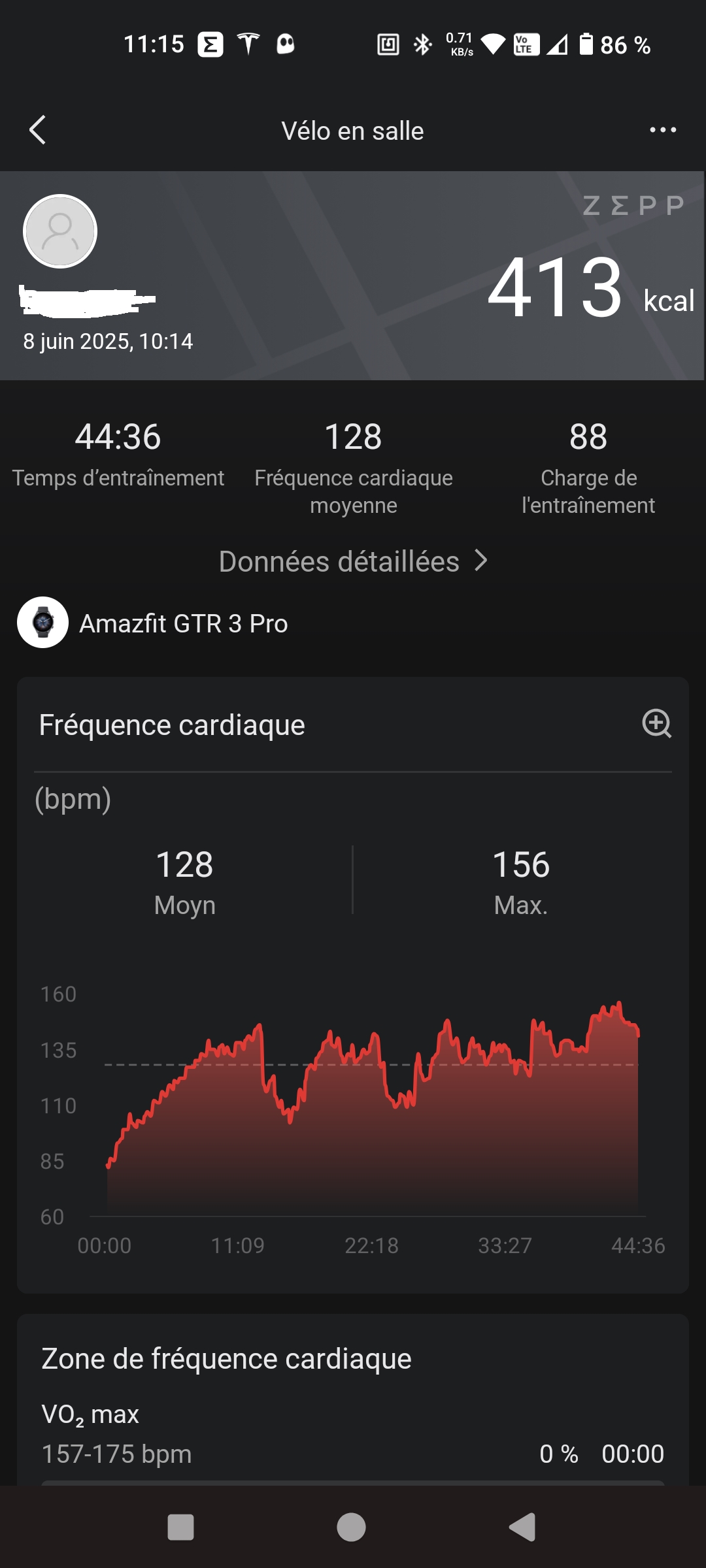Open Données détaillées

pos(353,561)
